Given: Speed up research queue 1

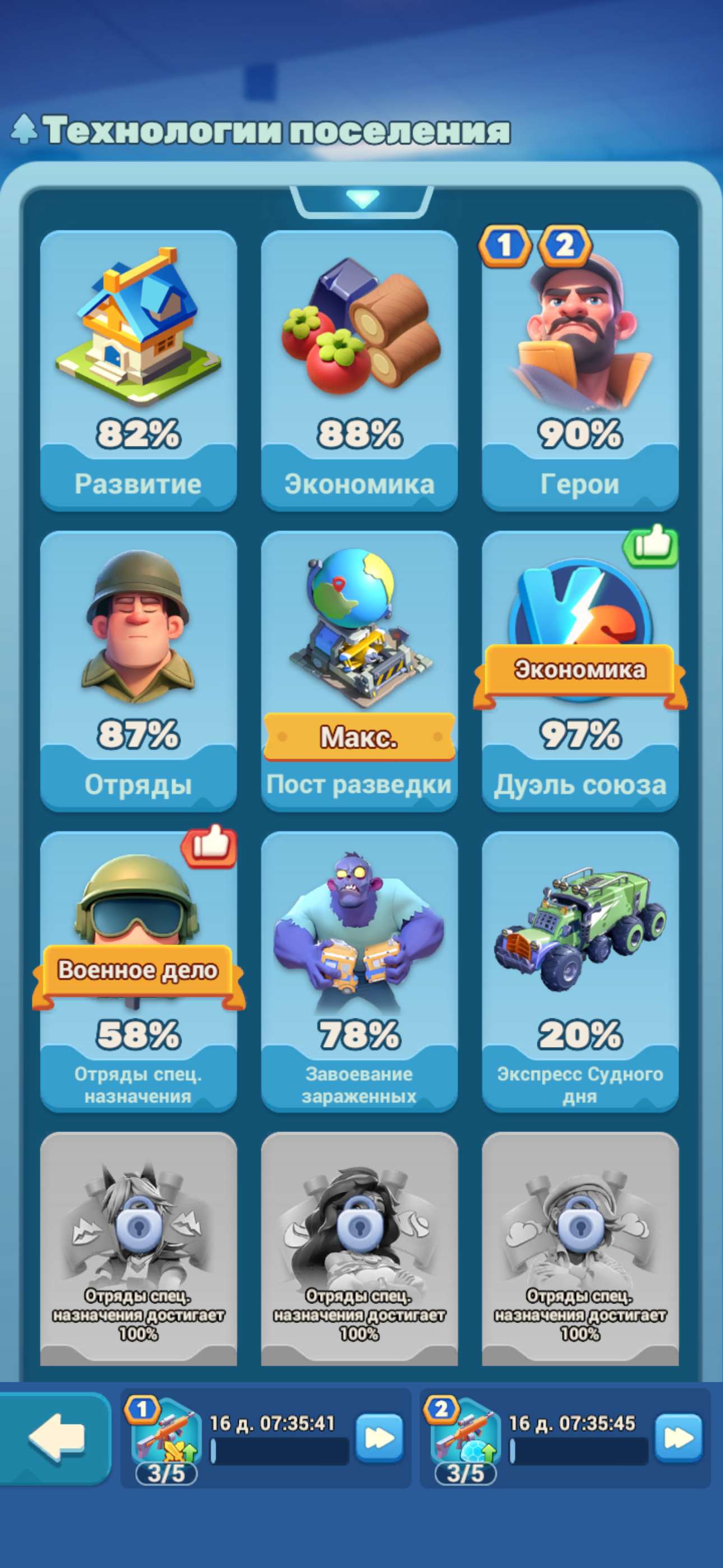Looking at the screenshot, I should [x=379, y=1438].
